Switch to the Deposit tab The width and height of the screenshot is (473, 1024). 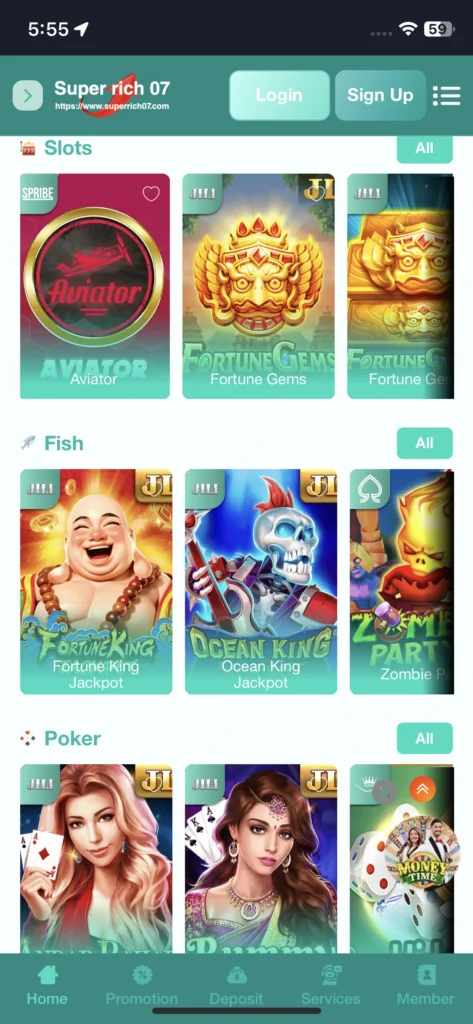point(236,985)
